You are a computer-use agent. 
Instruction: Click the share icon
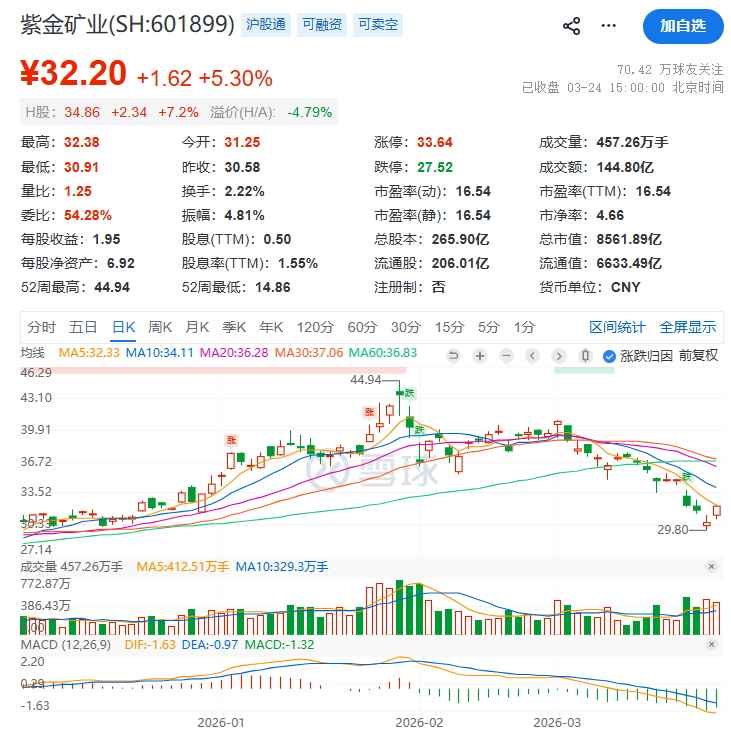click(x=573, y=25)
